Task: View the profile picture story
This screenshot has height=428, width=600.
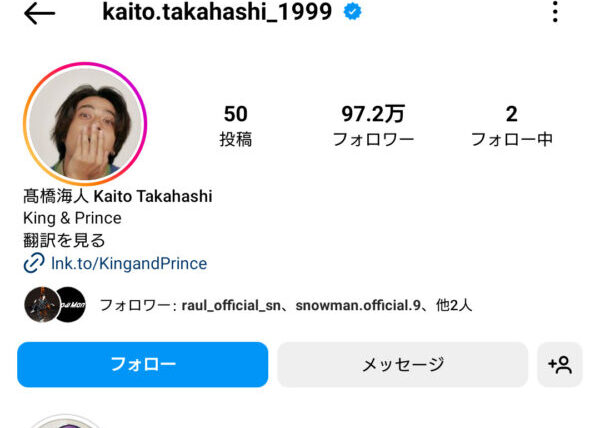Action: [85, 124]
